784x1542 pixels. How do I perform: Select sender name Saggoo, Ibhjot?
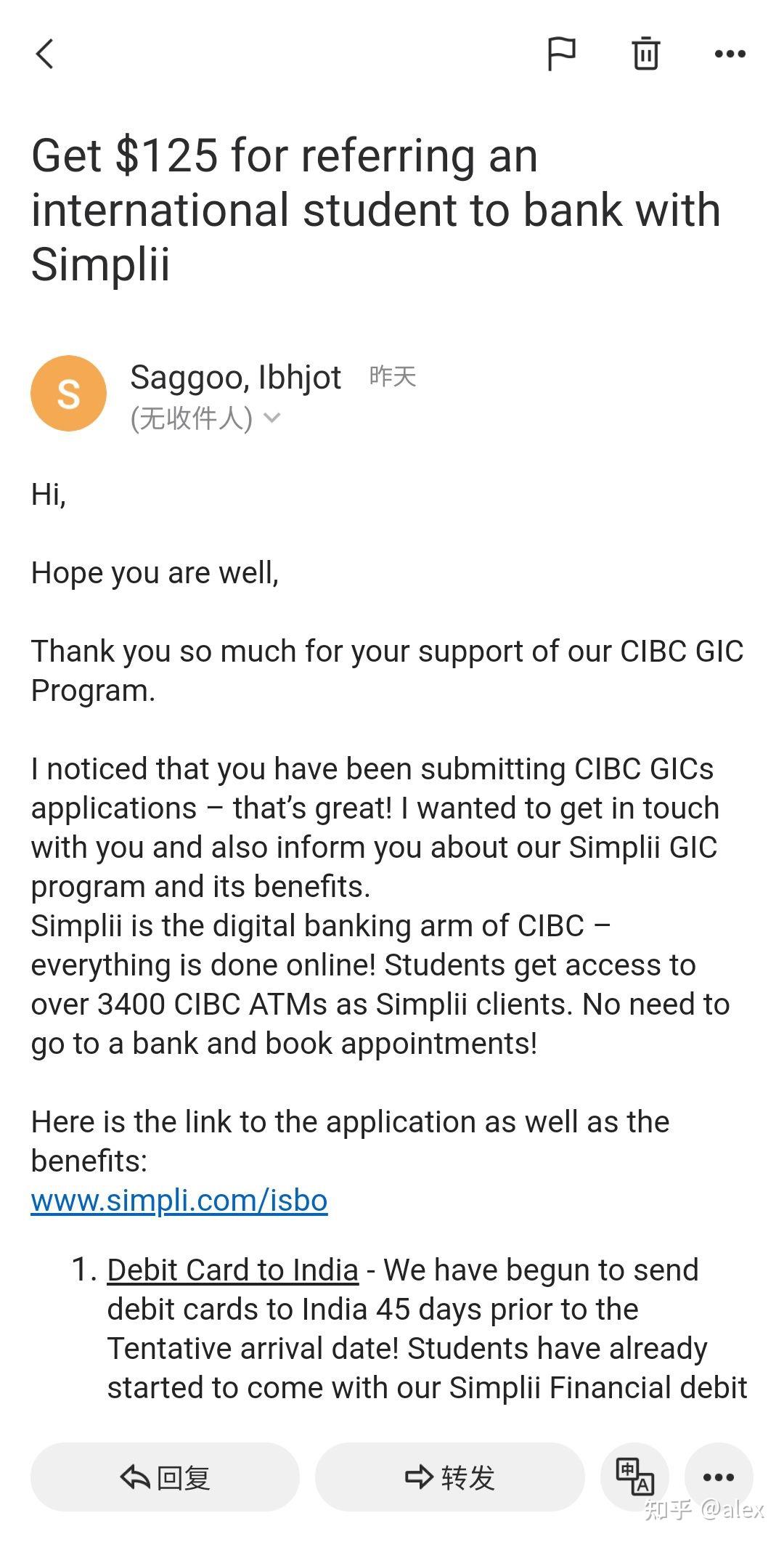coord(235,376)
